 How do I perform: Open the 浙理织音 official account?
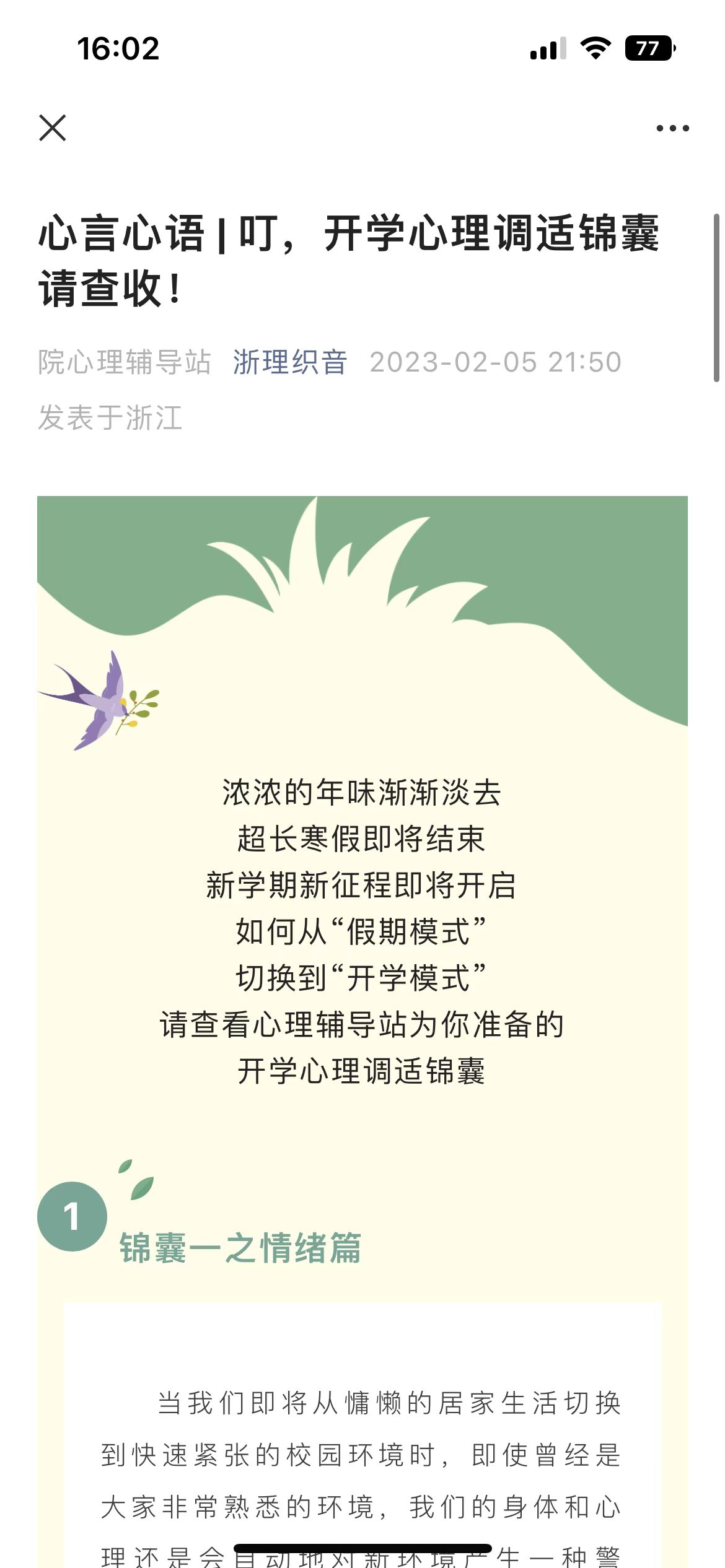click(x=289, y=362)
